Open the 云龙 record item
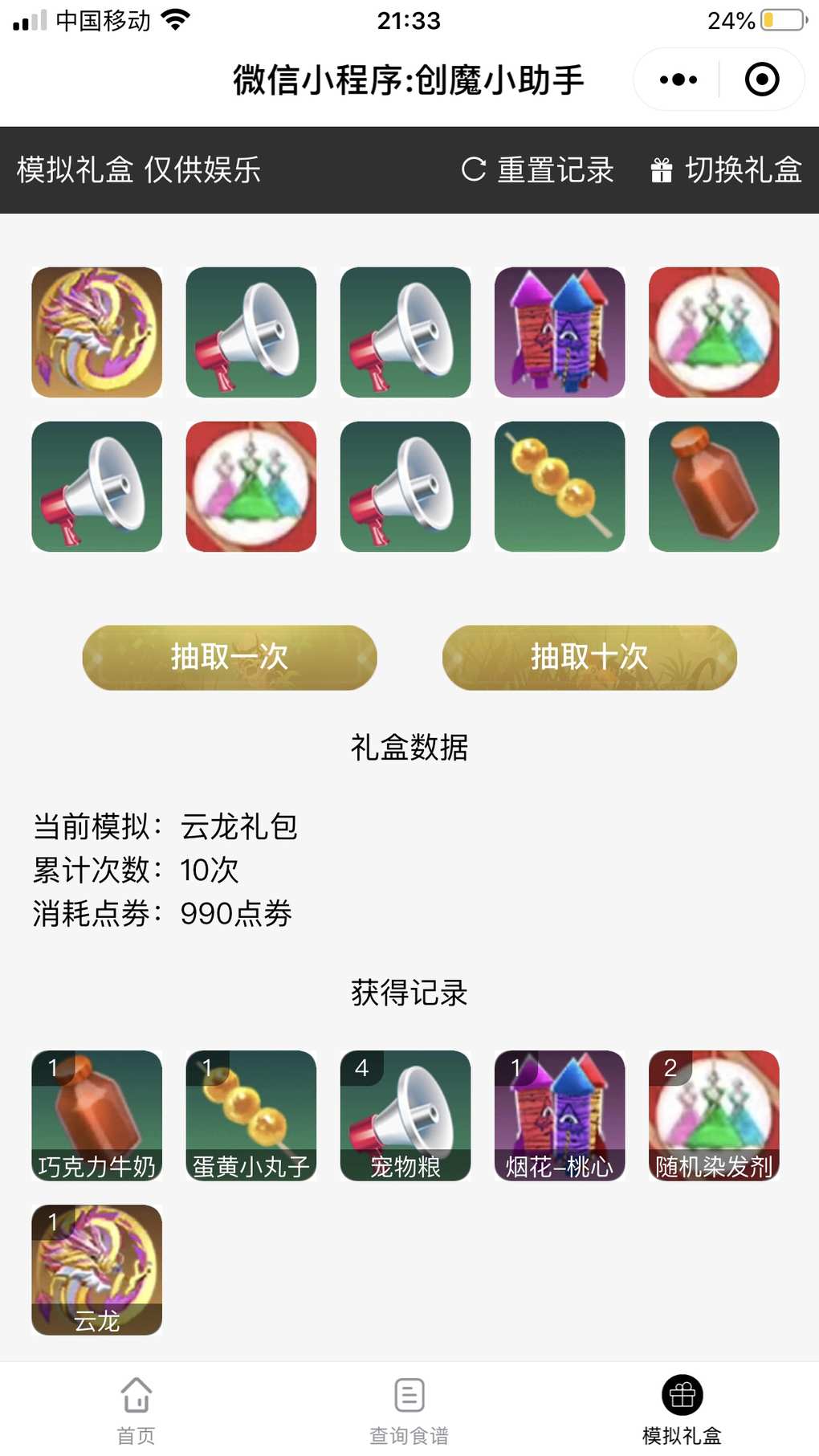The width and height of the screenshot is (819, 1456). 97,1269
